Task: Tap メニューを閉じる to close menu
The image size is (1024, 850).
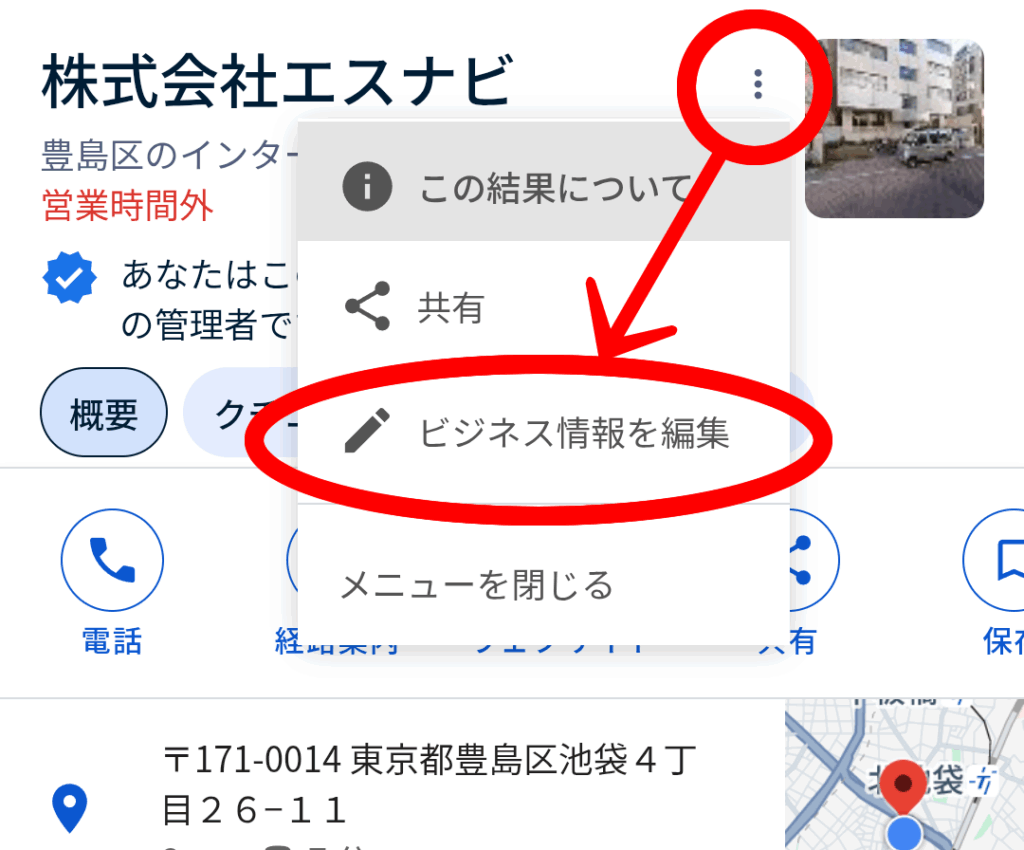Action: coord(477,585)
